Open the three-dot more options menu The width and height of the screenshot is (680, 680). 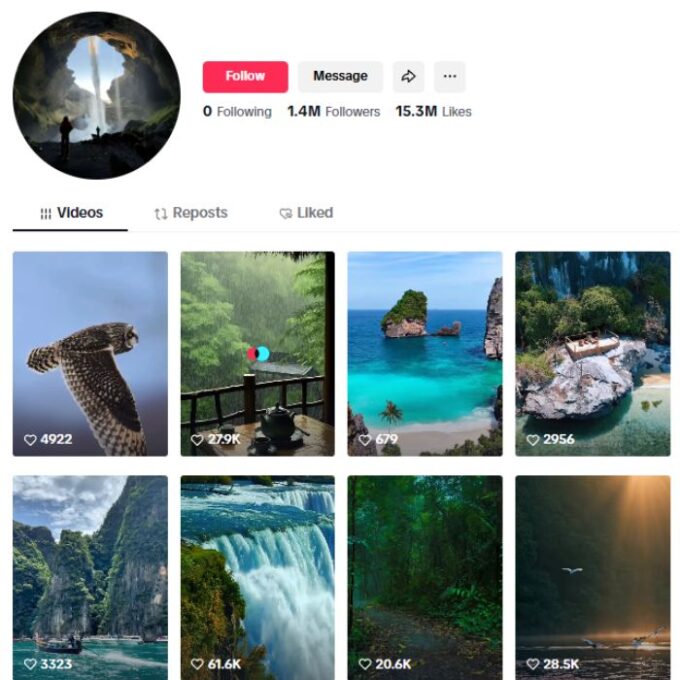tap(449, 76)
